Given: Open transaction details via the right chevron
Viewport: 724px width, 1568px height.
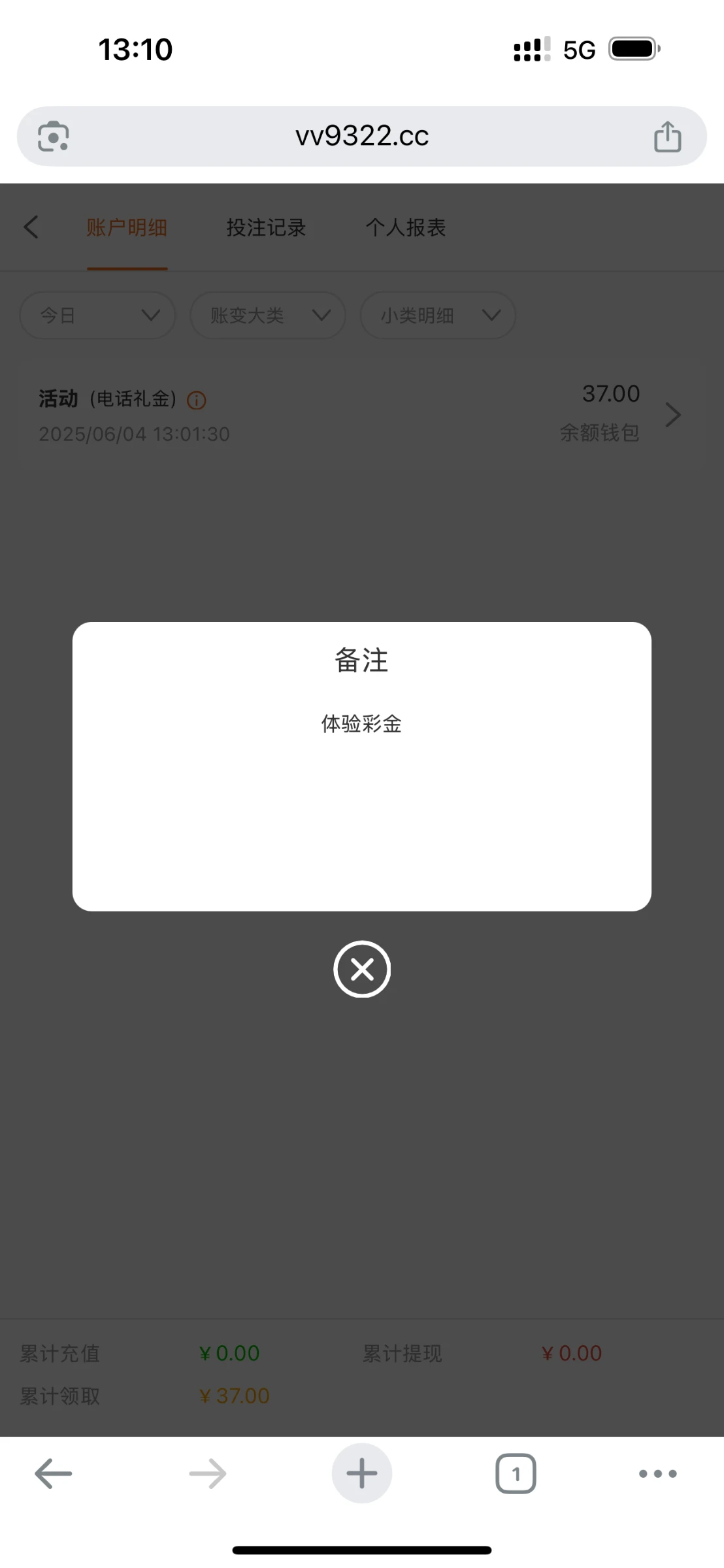Looking at the screenshot, I should [x=673, y=414].
